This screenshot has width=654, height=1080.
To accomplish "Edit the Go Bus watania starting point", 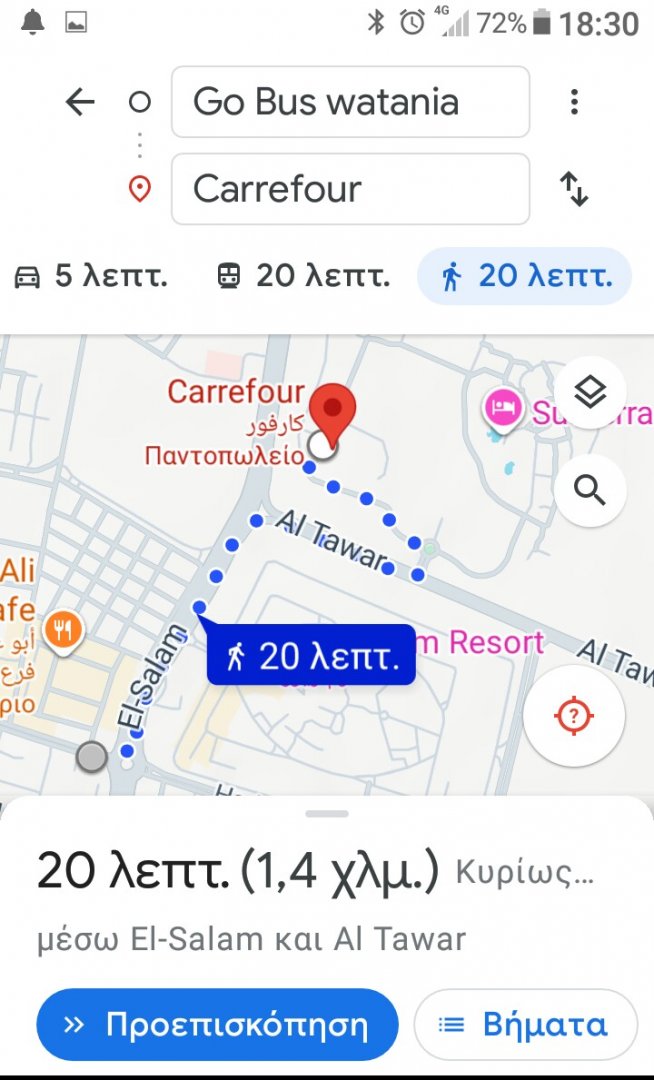I will [x=350, y=102].
